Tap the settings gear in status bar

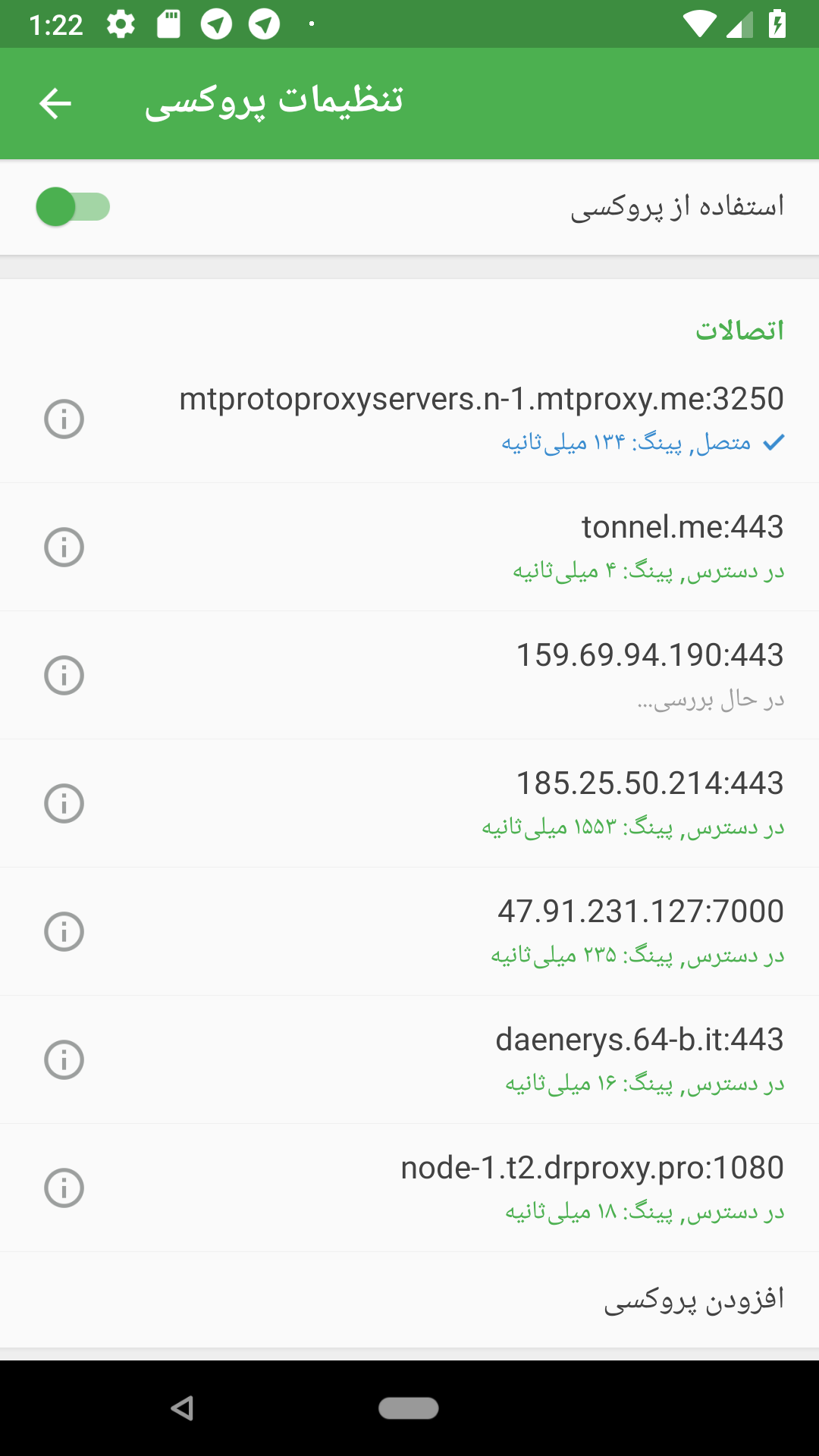(x=121, y=23)
